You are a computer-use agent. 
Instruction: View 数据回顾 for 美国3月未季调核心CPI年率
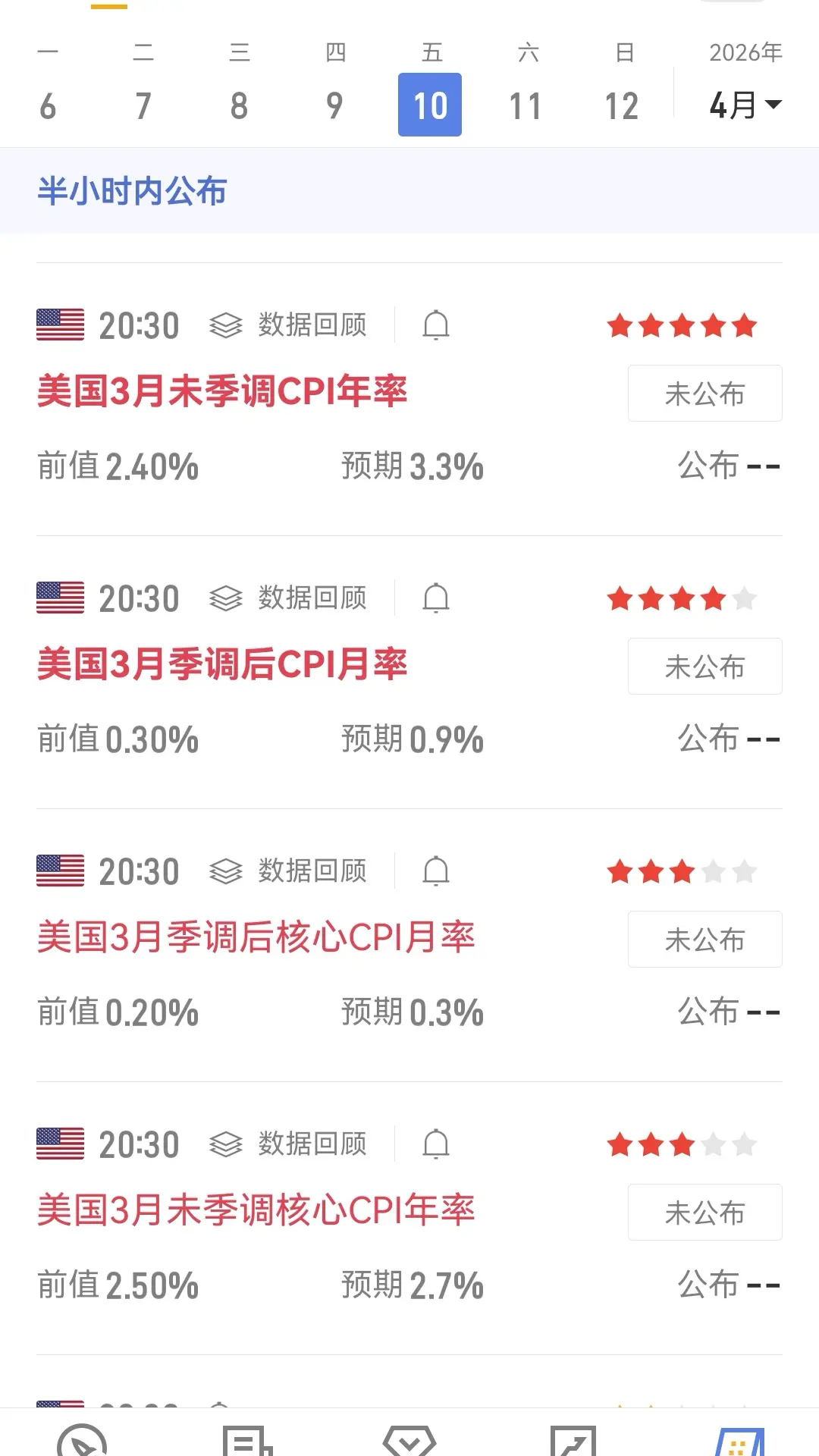[x=289, y=1144]
